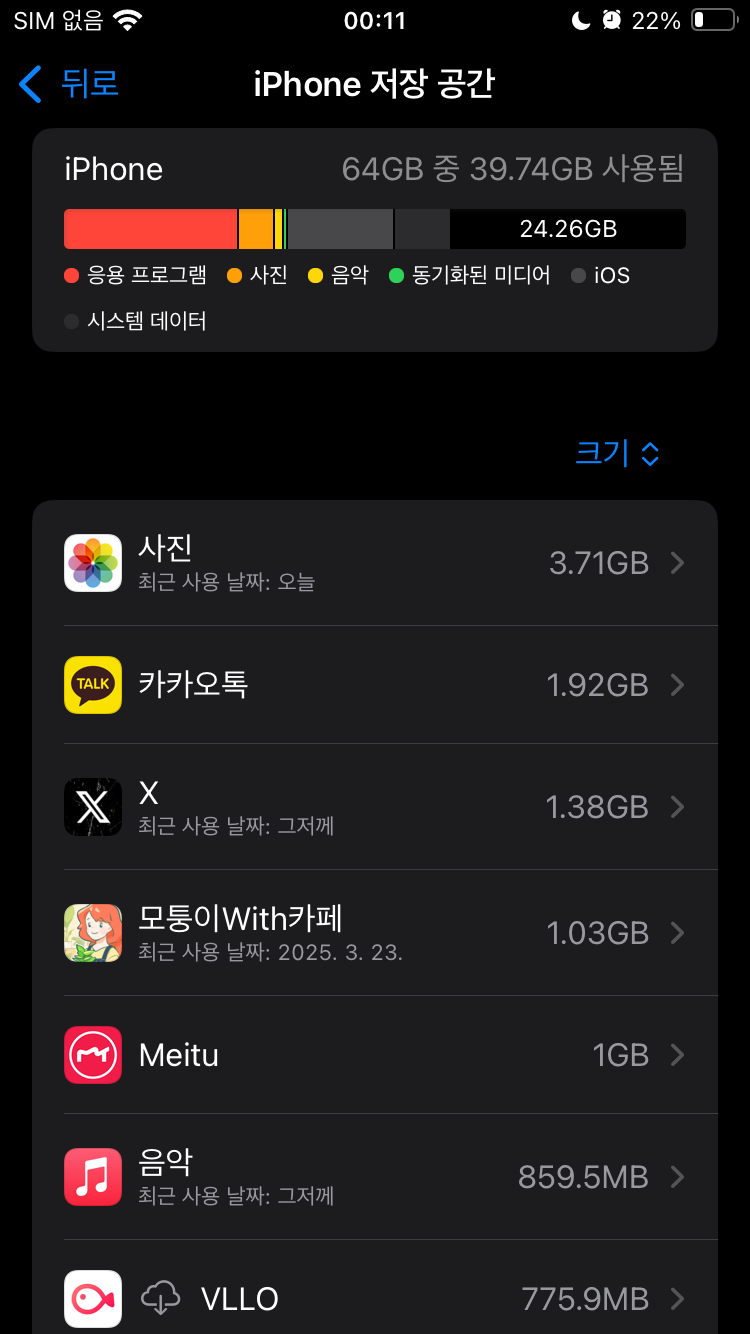Open 카카오톡 storage details
Viewport: 750px width, 1334px height.
(375, 685)
